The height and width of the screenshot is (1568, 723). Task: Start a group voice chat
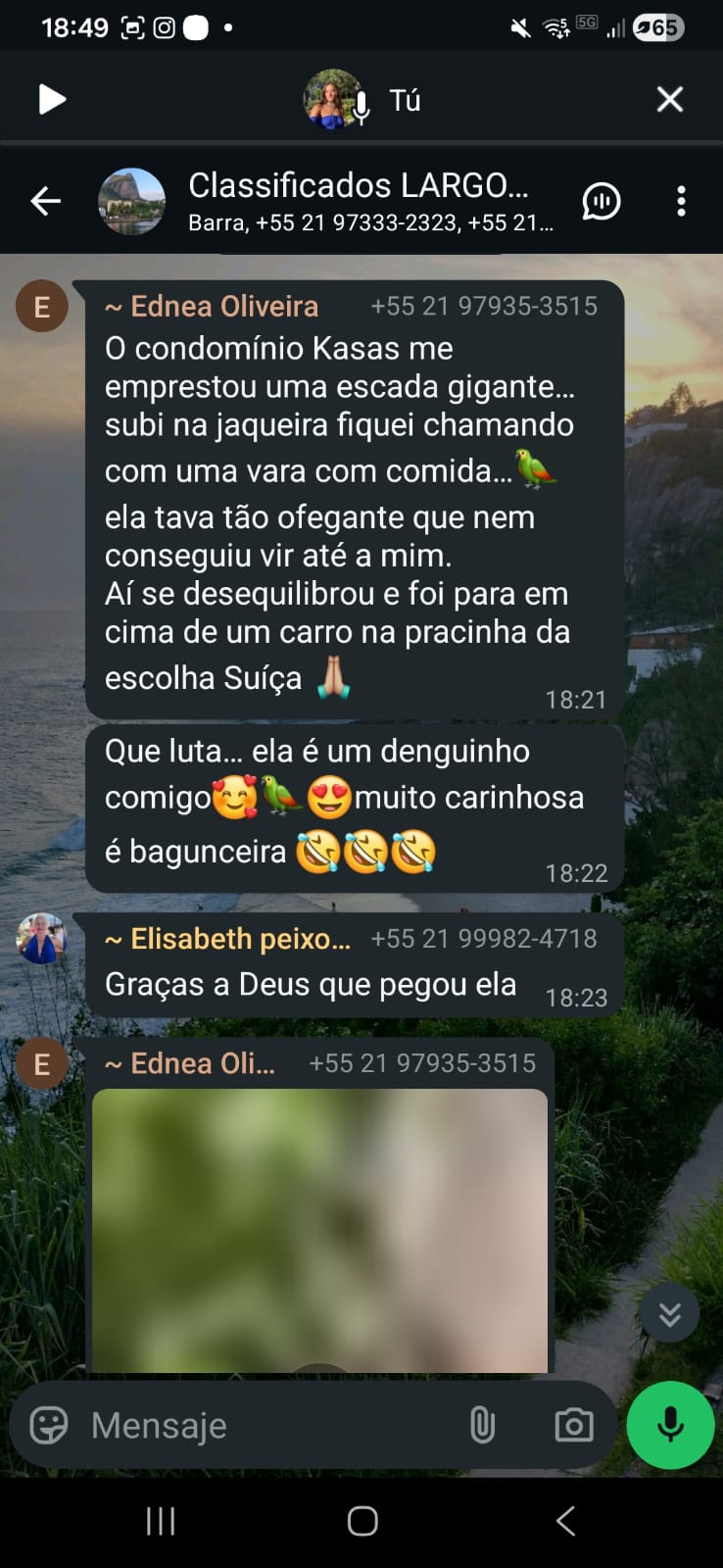point(601,202)
